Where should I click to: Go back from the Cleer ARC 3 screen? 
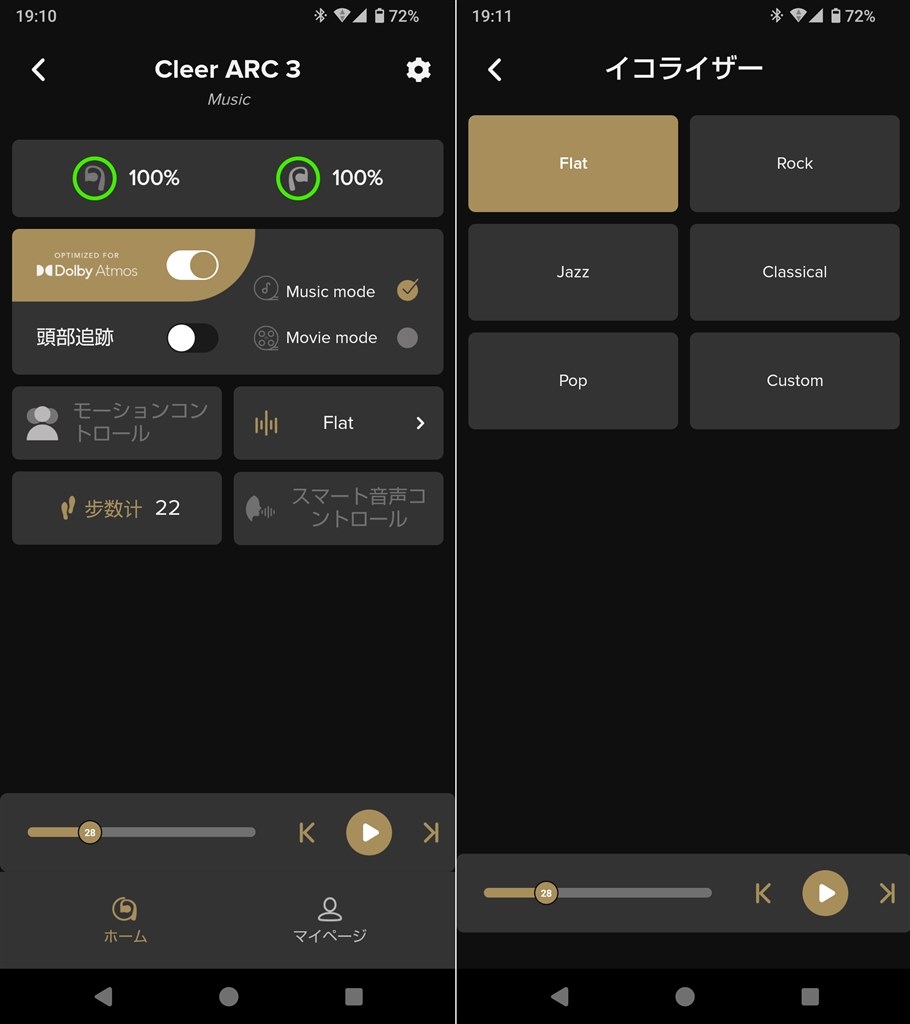click(x=39, y=69)
